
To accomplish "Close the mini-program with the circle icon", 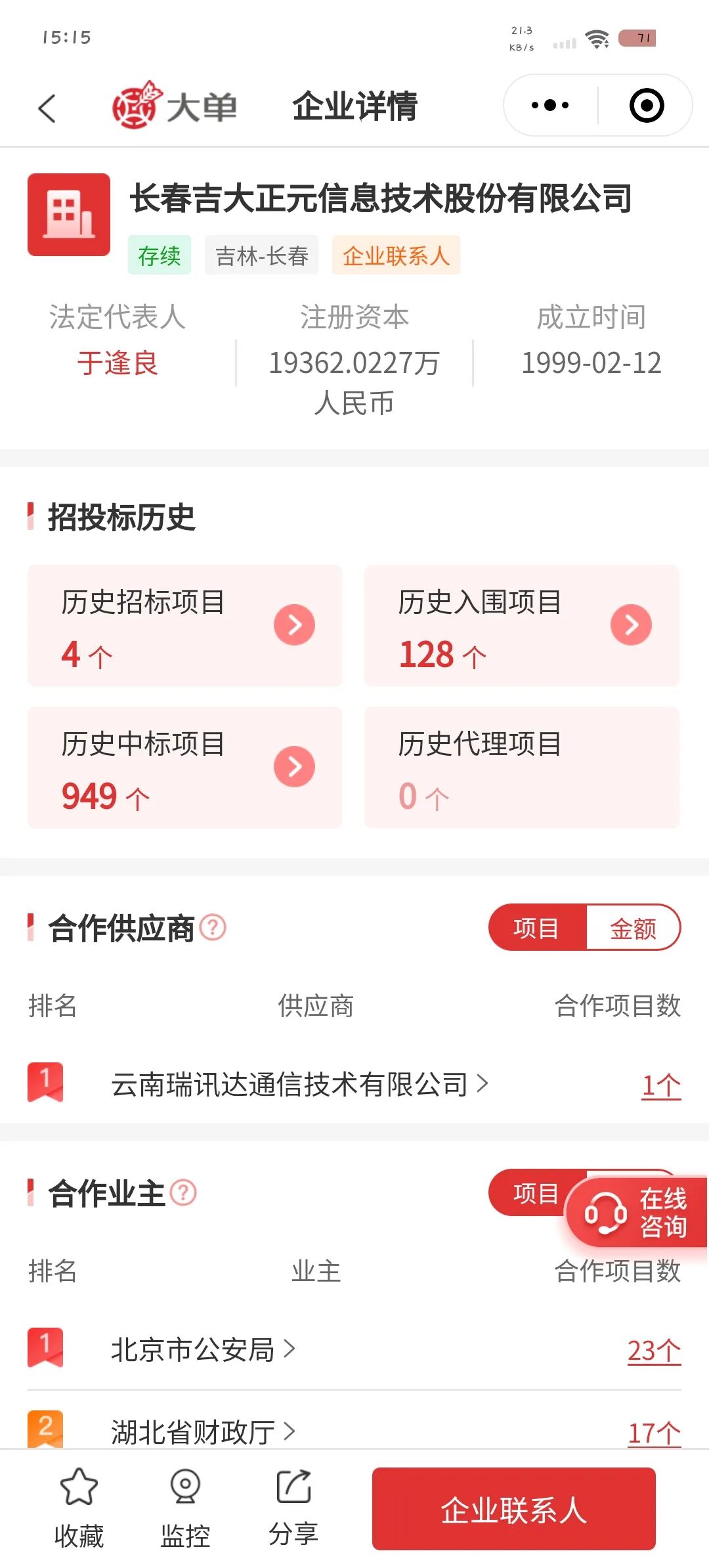I will tap(647, 105).
